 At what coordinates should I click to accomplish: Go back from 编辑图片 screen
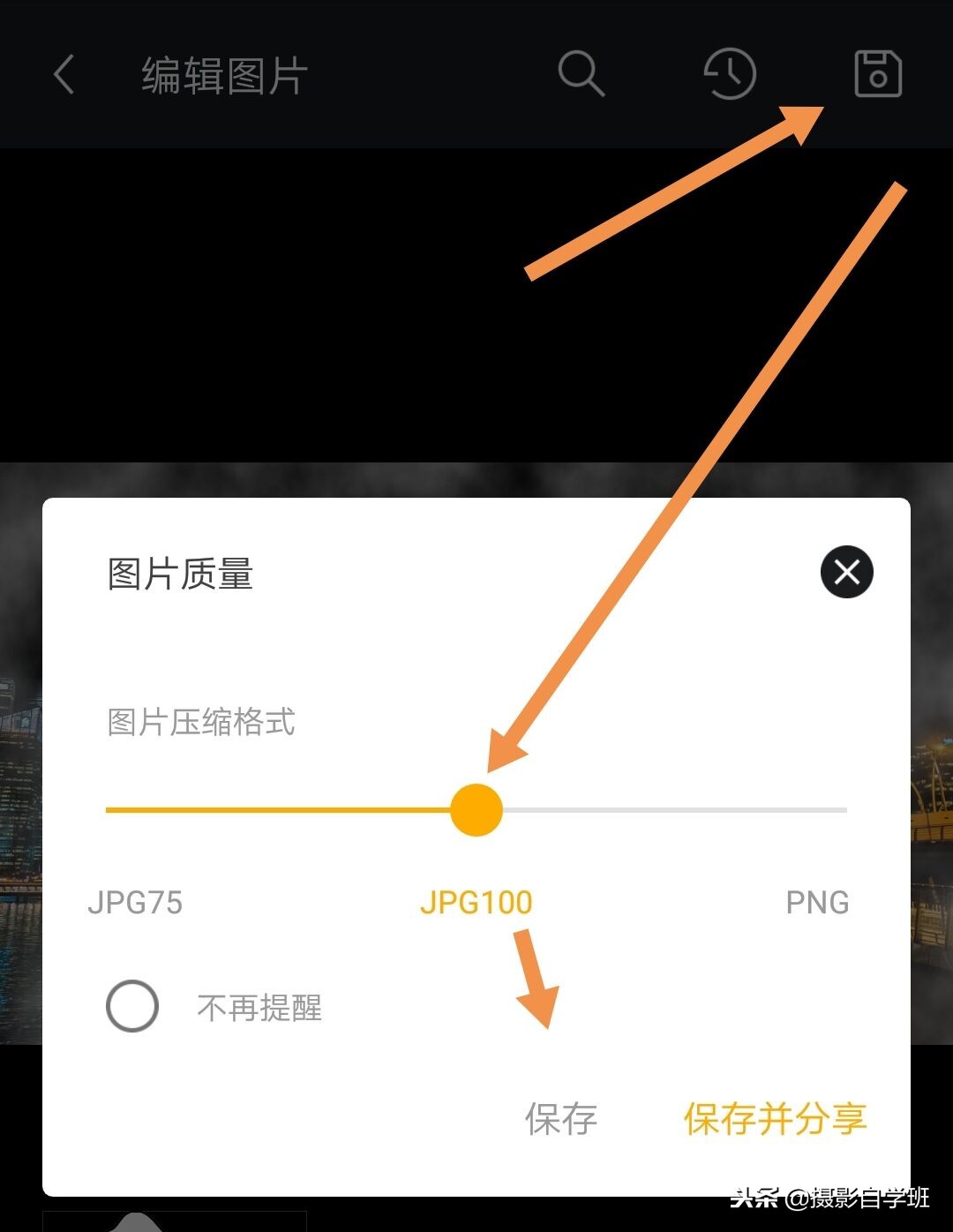(x=64, y=74)
